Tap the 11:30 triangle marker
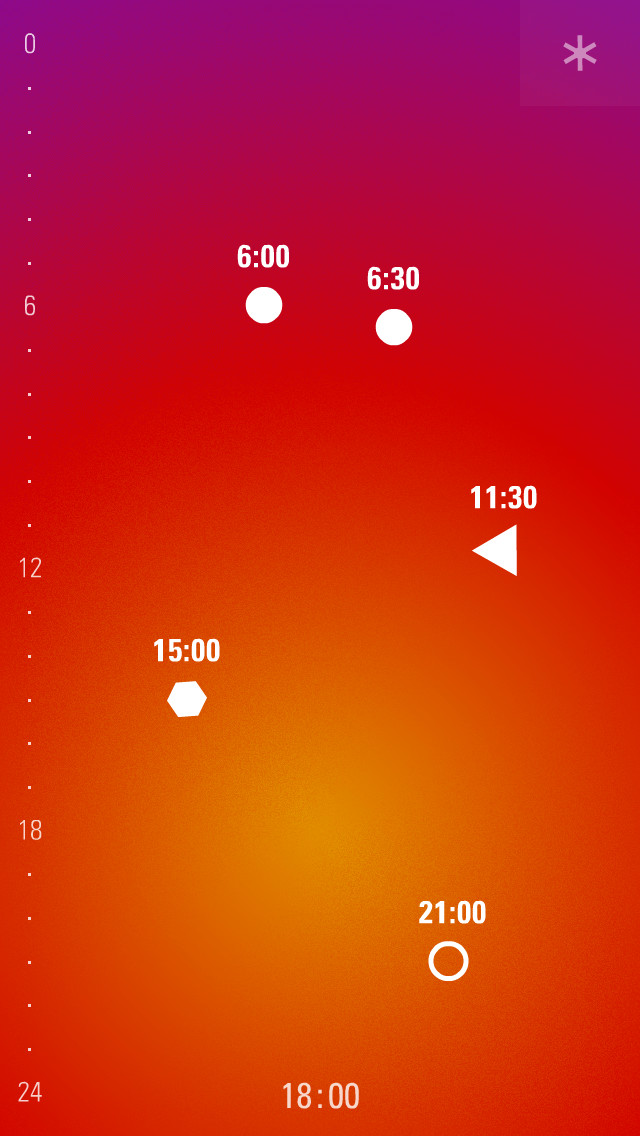This screenshot has width=640, height=1136. [495, 551]
